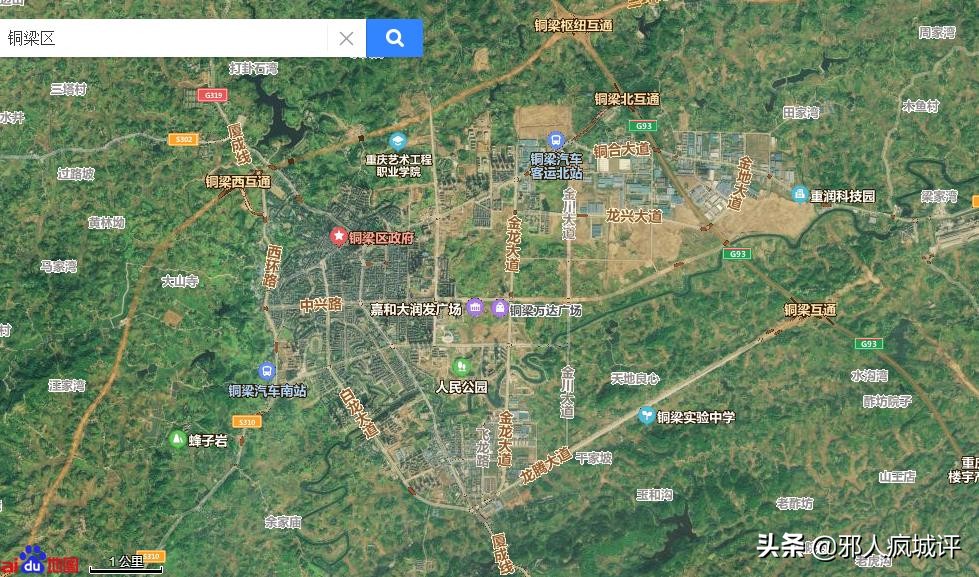Screen dimensions: 979x577
Task: Tap the search field showing 铜梁区
Action: 160,39
